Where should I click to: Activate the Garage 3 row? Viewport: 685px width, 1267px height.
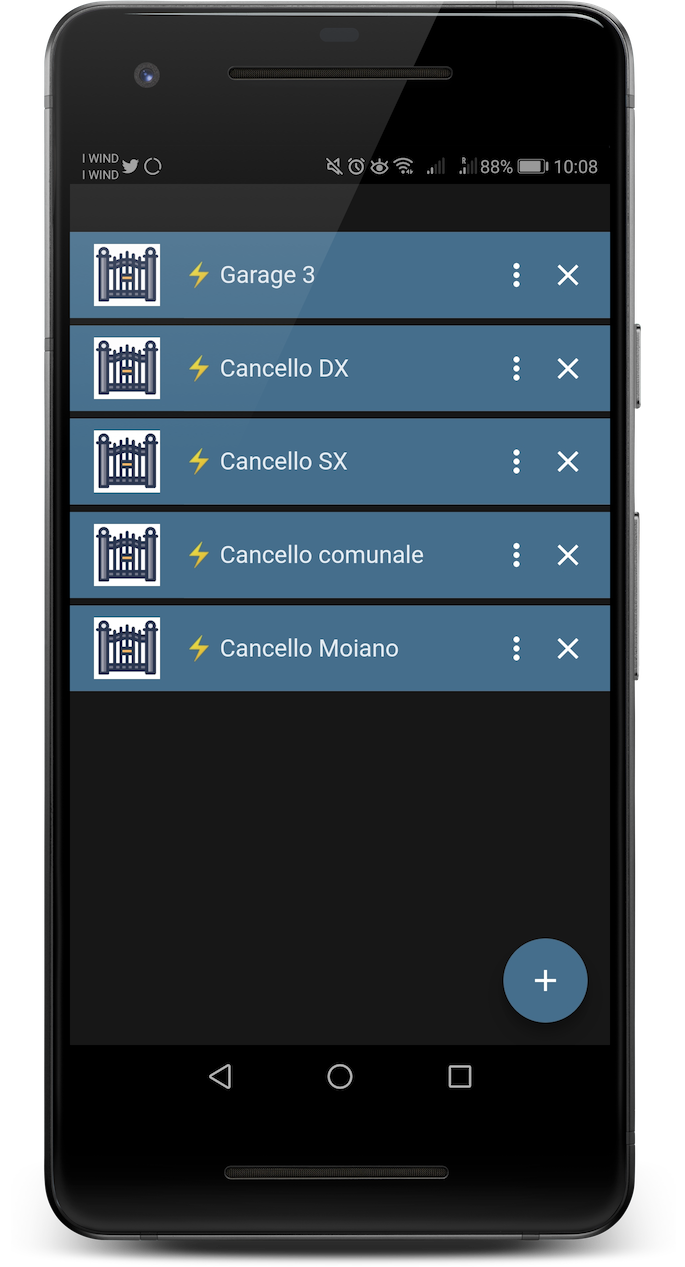(x=340, y=275)
